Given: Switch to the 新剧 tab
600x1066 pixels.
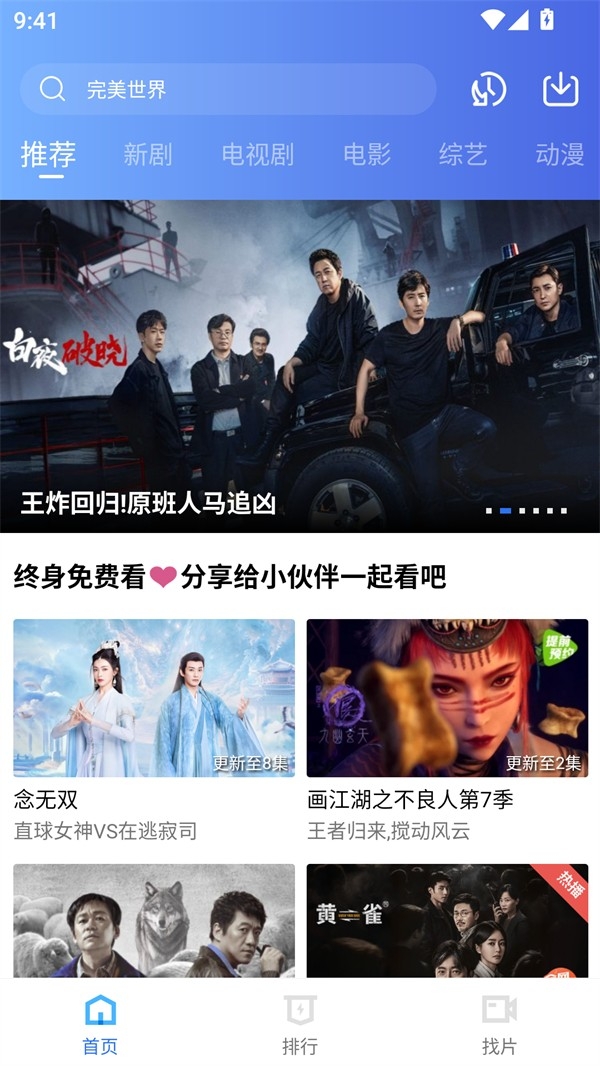Looking at the screenshot, I should pyautogui.click(x=148, y=155).
